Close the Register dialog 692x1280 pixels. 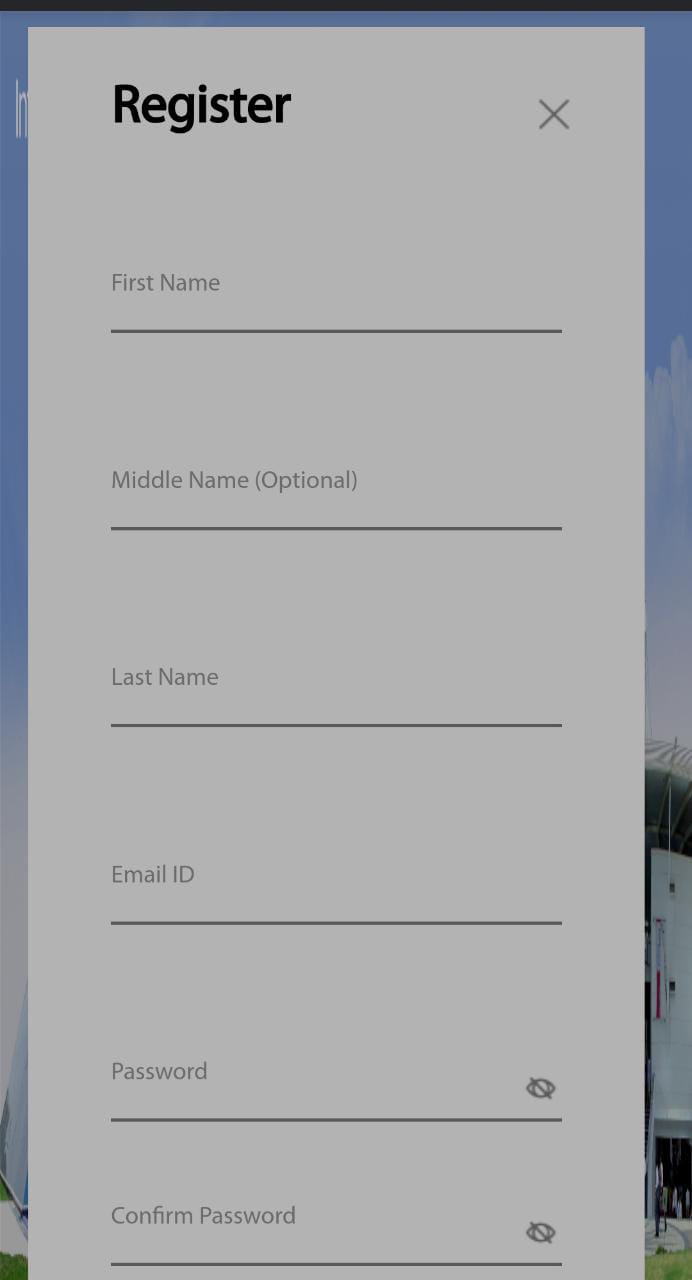[x=553, y=114]
